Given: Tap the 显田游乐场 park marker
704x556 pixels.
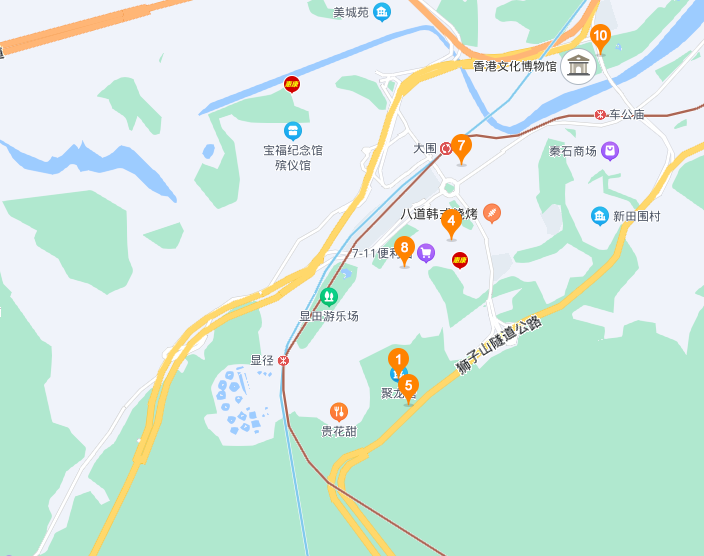Looking at the screenshot, I should pyautogui.click(x=328, y=296).
